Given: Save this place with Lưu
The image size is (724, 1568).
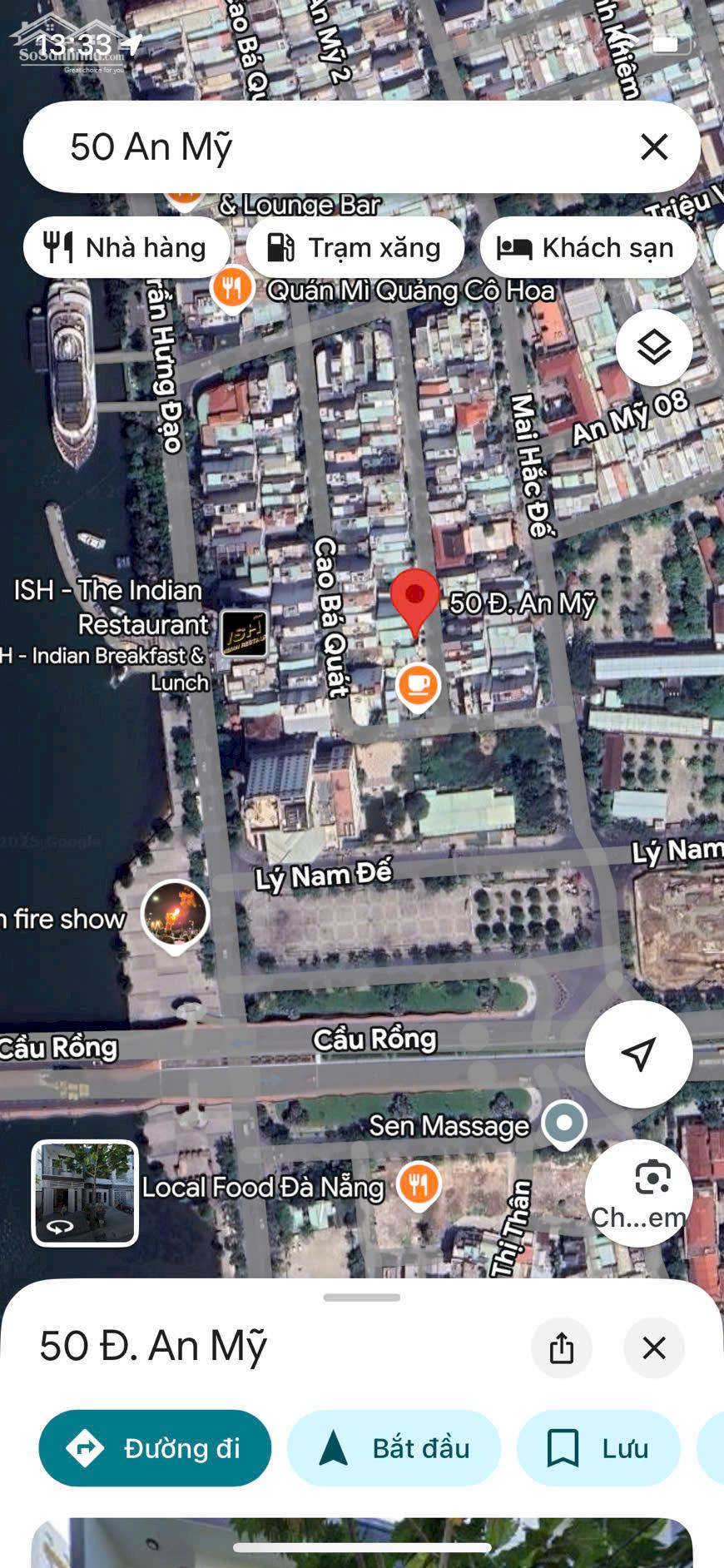Looking at the screenshot, I should [x=598, y=1448].
